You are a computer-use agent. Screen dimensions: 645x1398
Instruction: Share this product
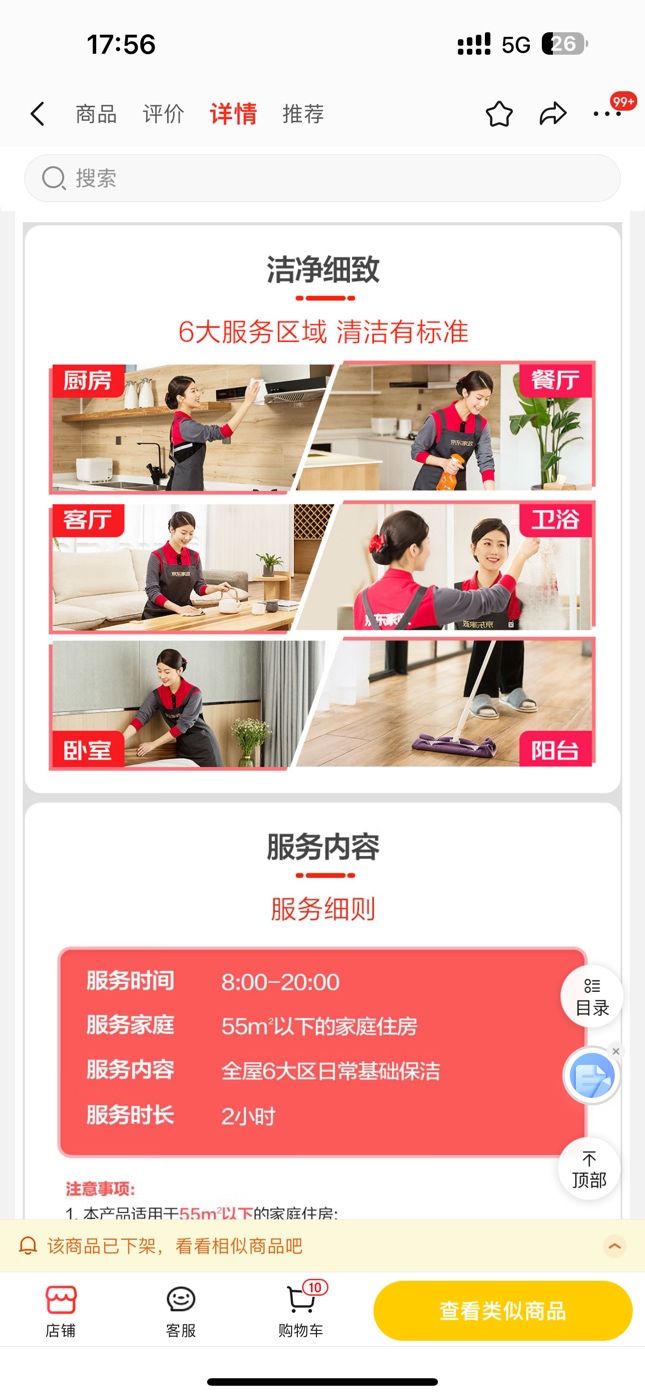pyautogui.click(x=553, y=114)
